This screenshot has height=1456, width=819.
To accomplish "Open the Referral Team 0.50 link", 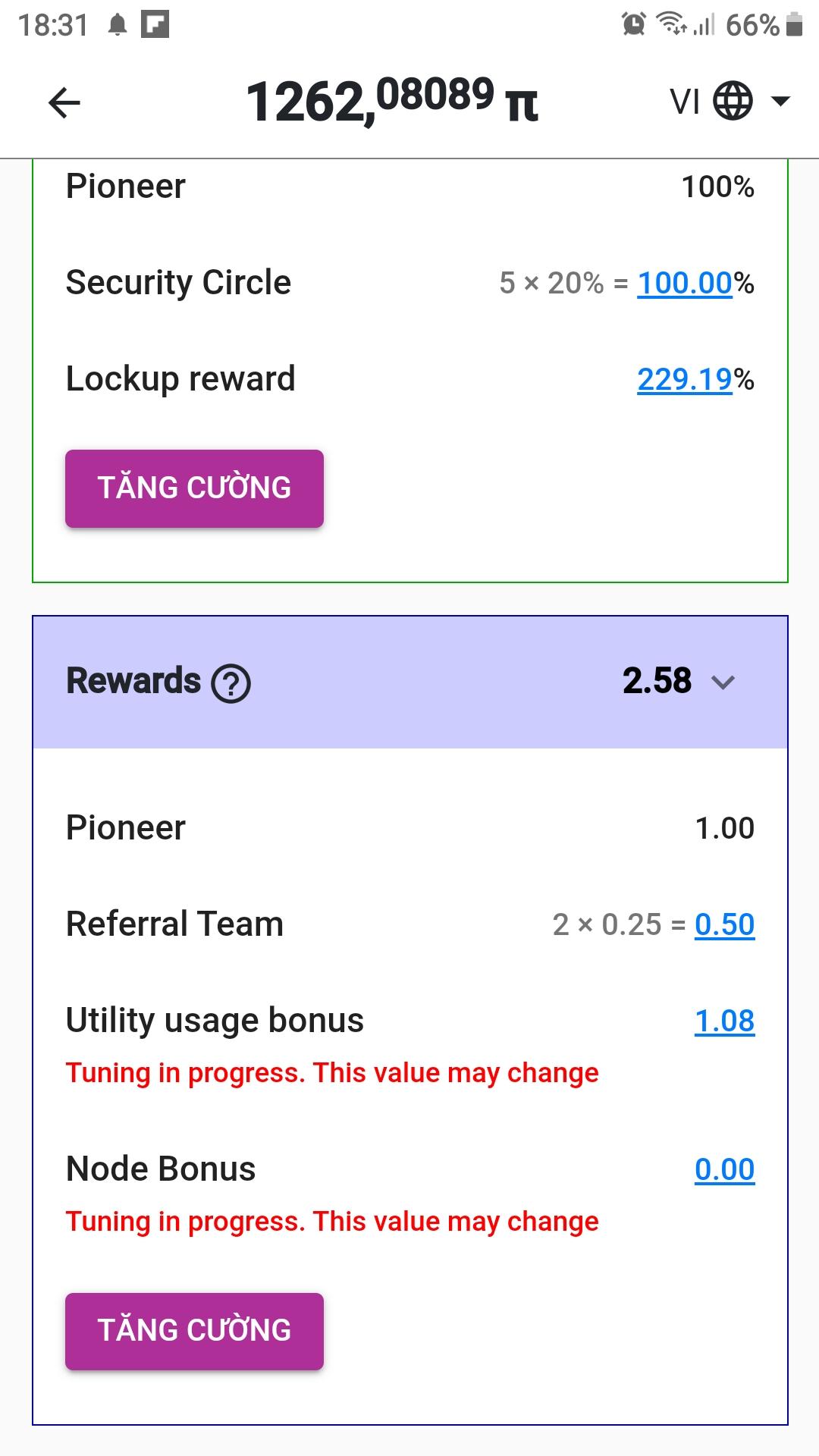I will [x=724, y=924].
